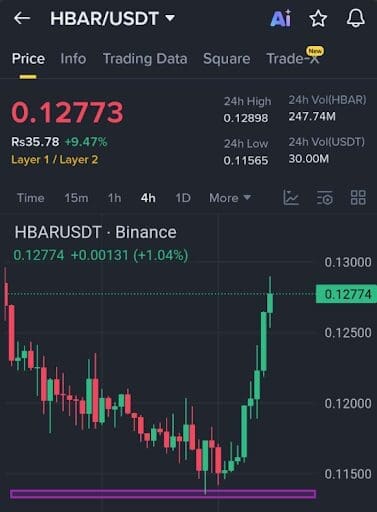Select the 1h chart interval
Image resolution: width=377 pixels, height=512 pixels.
[x=114, y=198]
